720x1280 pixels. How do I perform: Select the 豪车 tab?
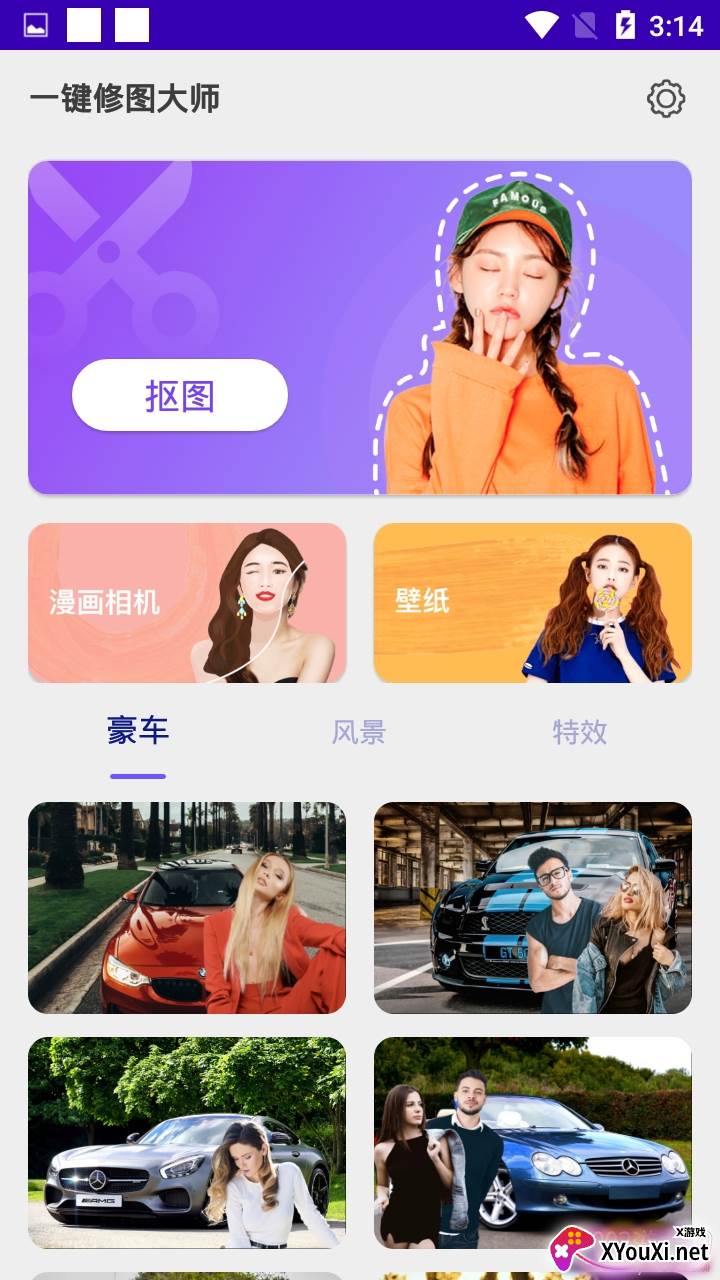(138, 732)
